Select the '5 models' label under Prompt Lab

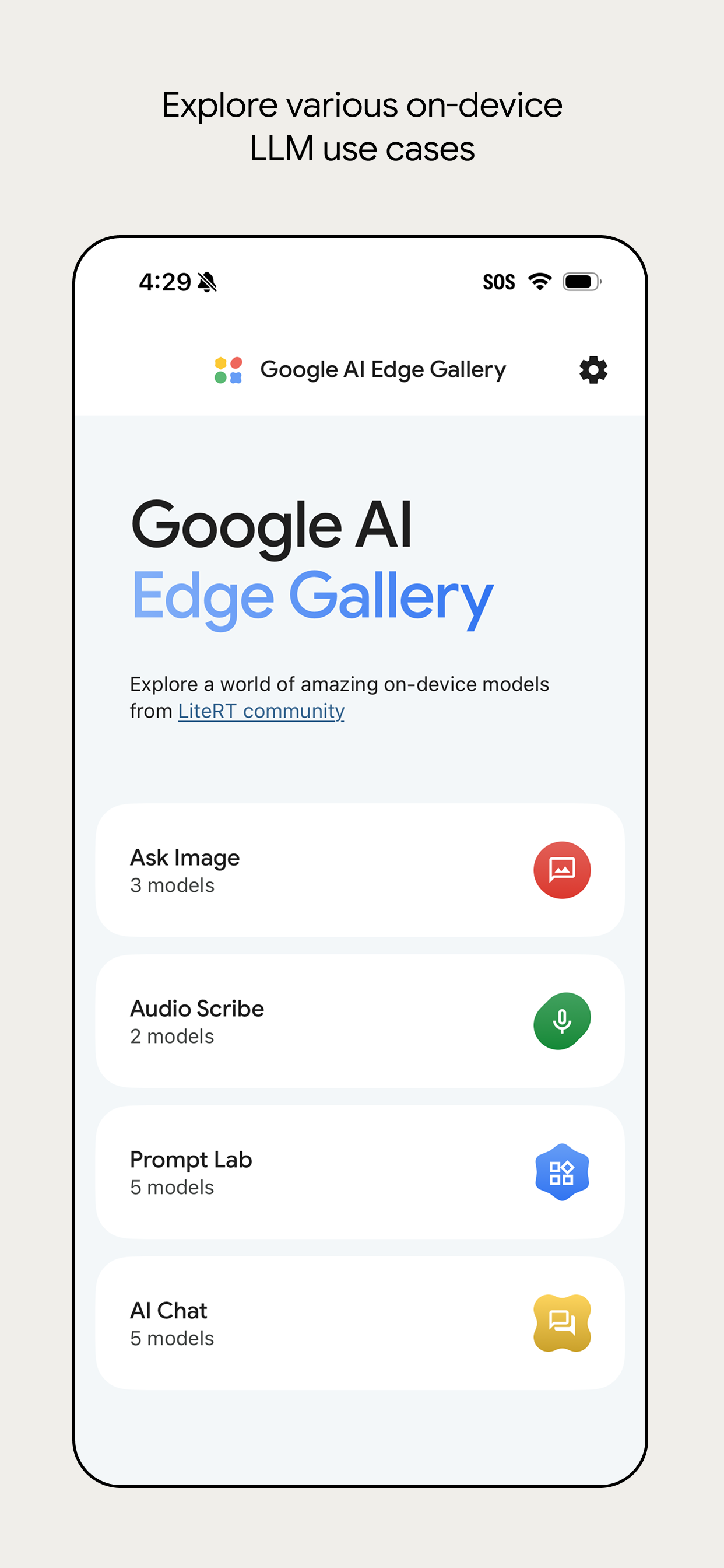click(x=172, y=1187)
